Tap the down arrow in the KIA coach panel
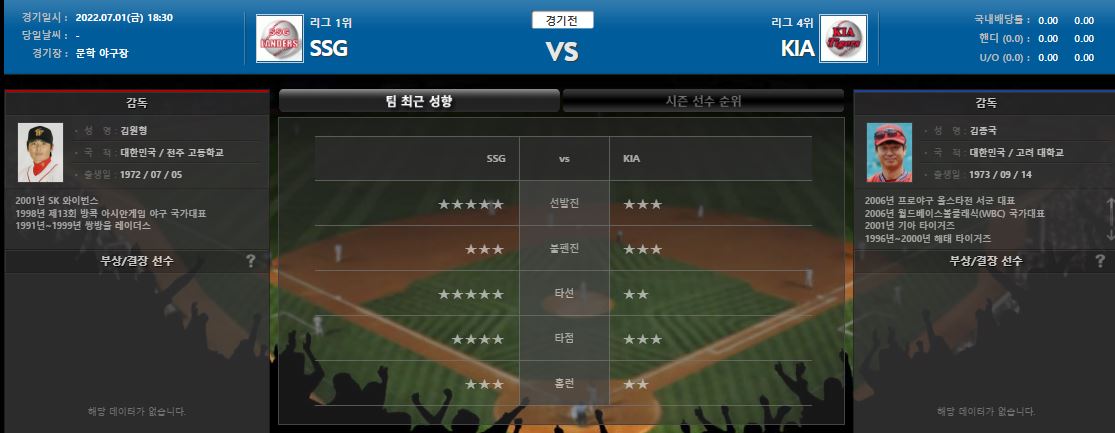This screenshot has width=1115, height=433. pyautogui.click(x=1110, y=233)
